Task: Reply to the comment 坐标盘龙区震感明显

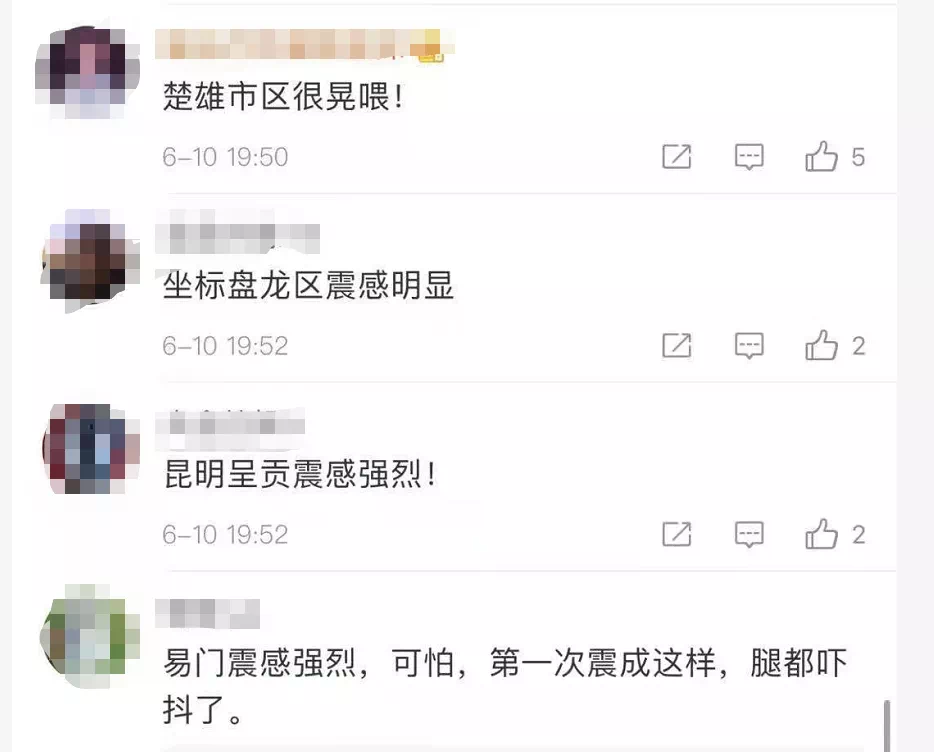Action: [x=749, y=346]
